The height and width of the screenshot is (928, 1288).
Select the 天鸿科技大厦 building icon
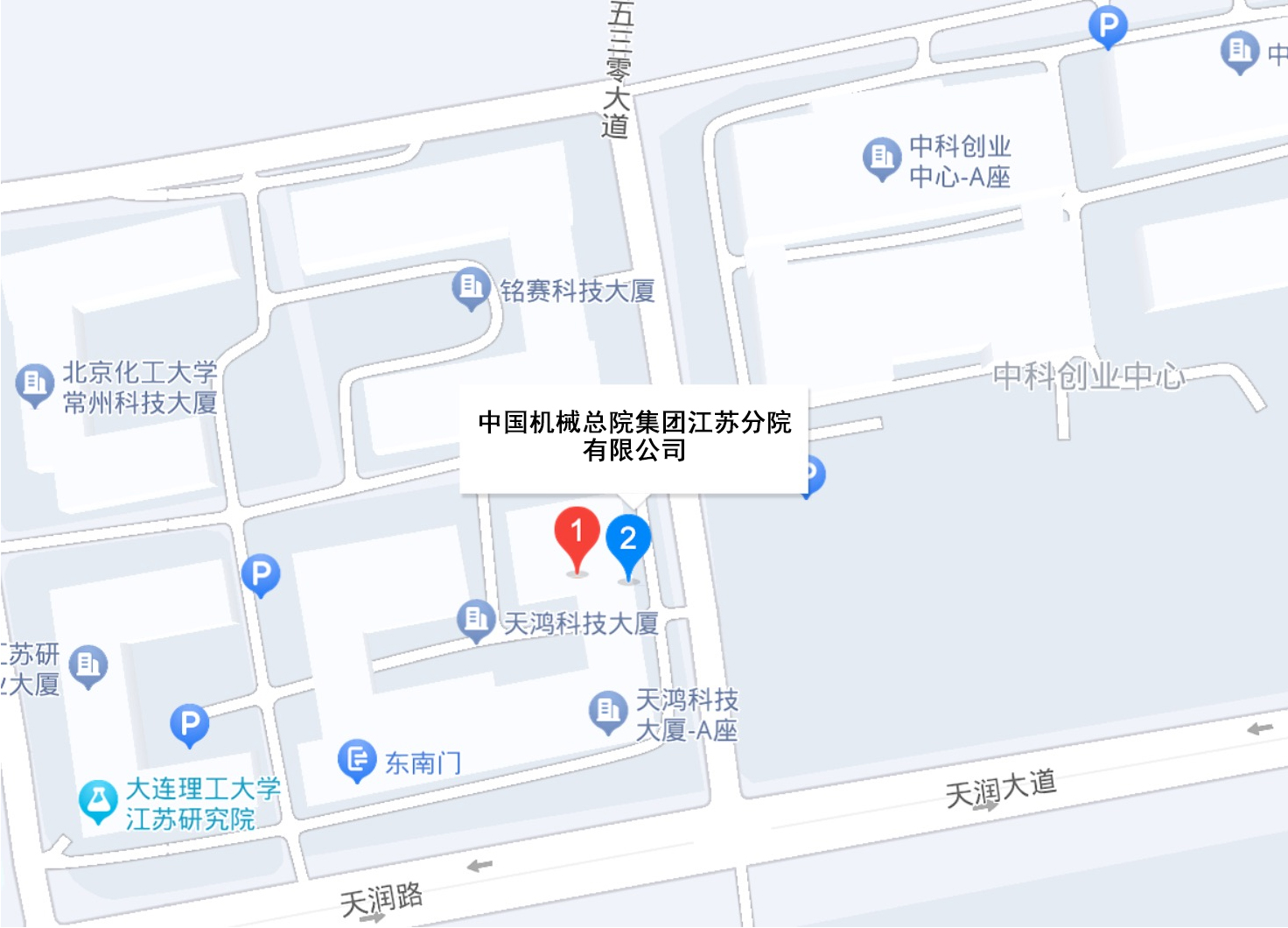(476, 620)
